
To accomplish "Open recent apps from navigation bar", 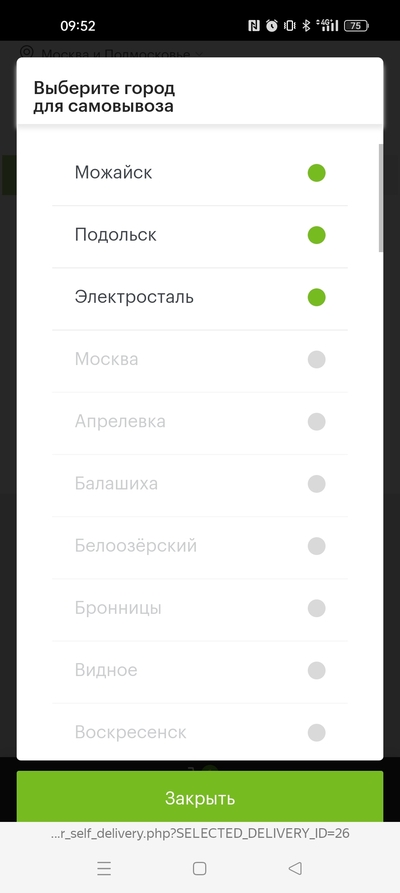I will point(104,868).
